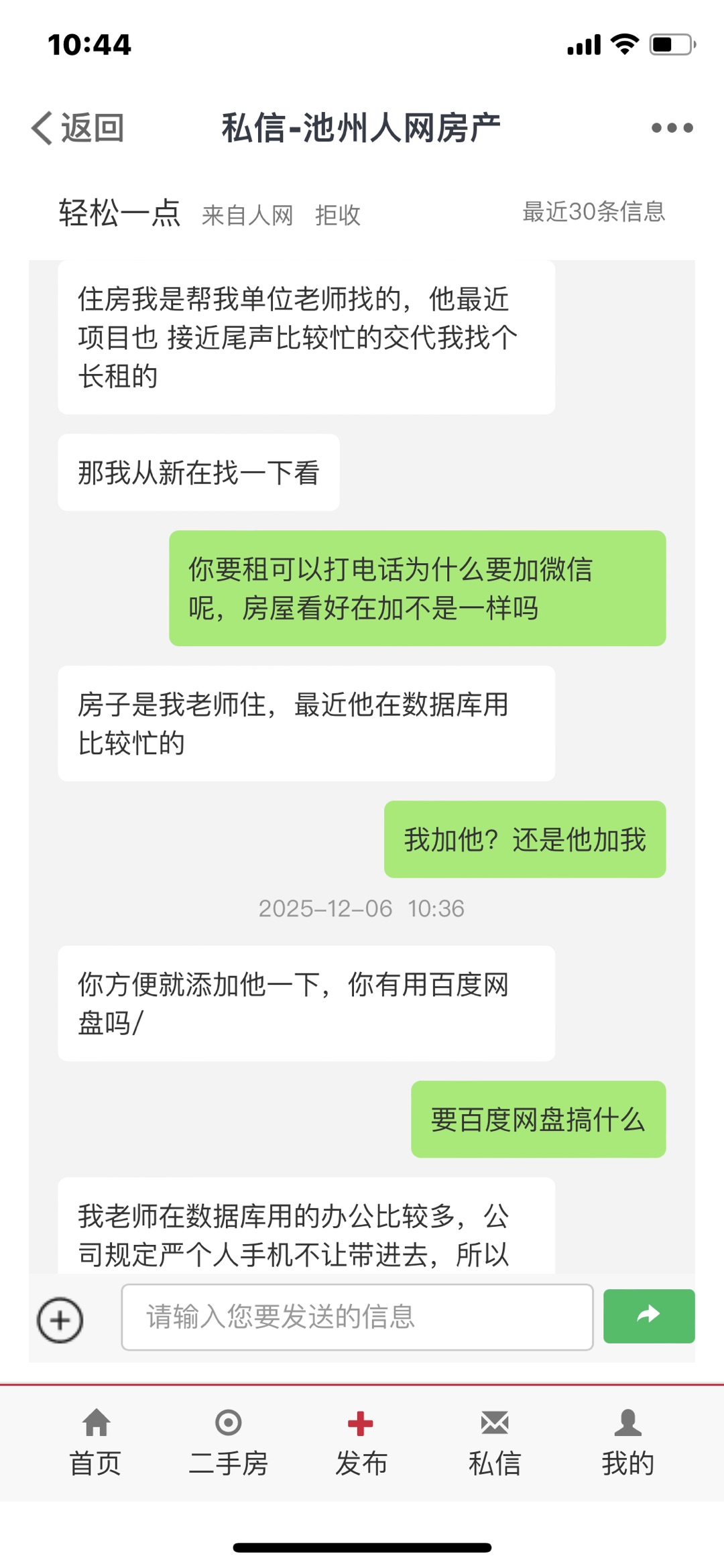Open the three-dot overflow menu
The height and width of the screenshot is (1568, 724).
tap(672, 127)
